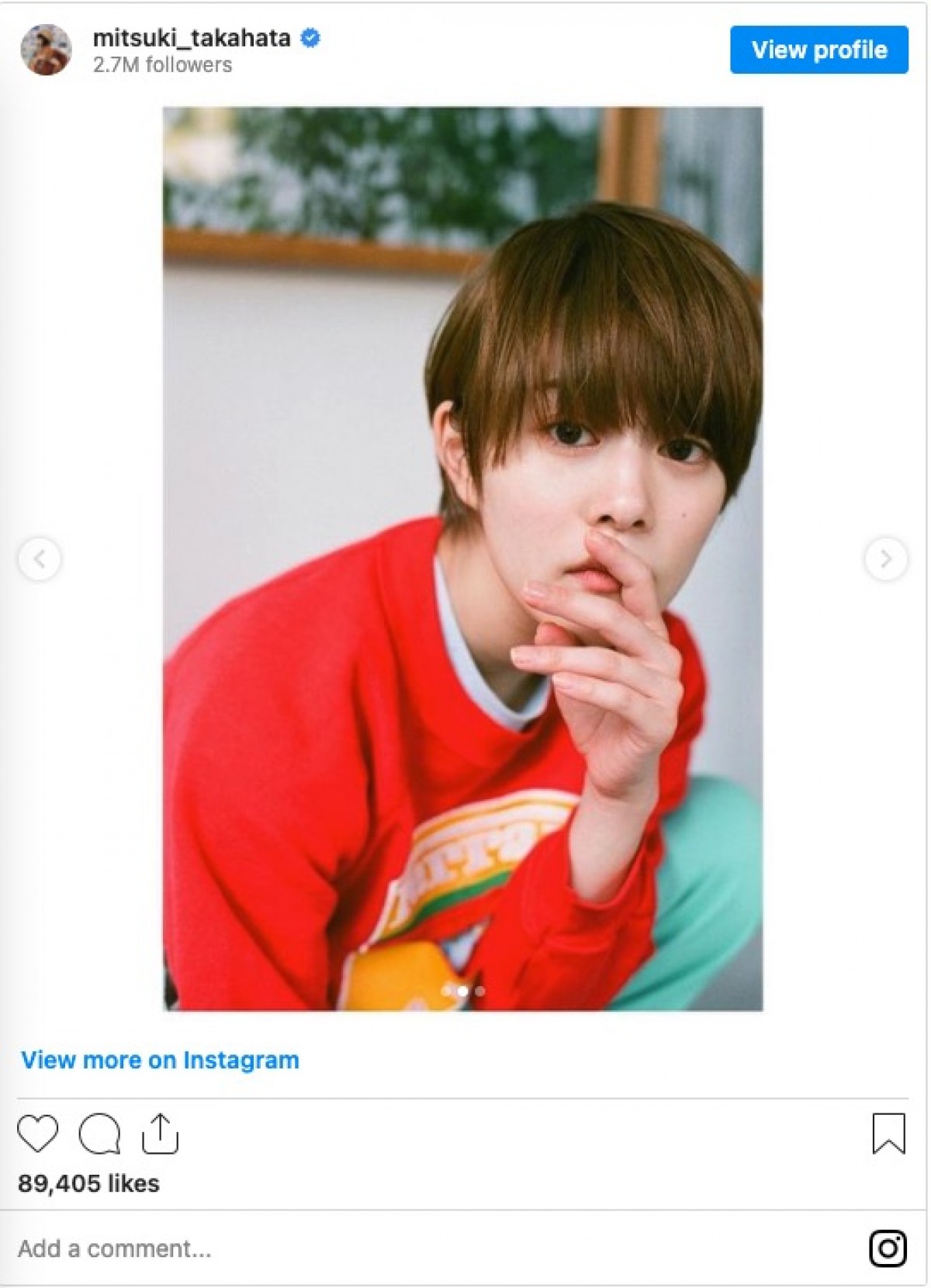The height and width of the screenshot is (1288, 931).
Task: Like this post with the heart icon
Action: click(x=37, y=1134)
